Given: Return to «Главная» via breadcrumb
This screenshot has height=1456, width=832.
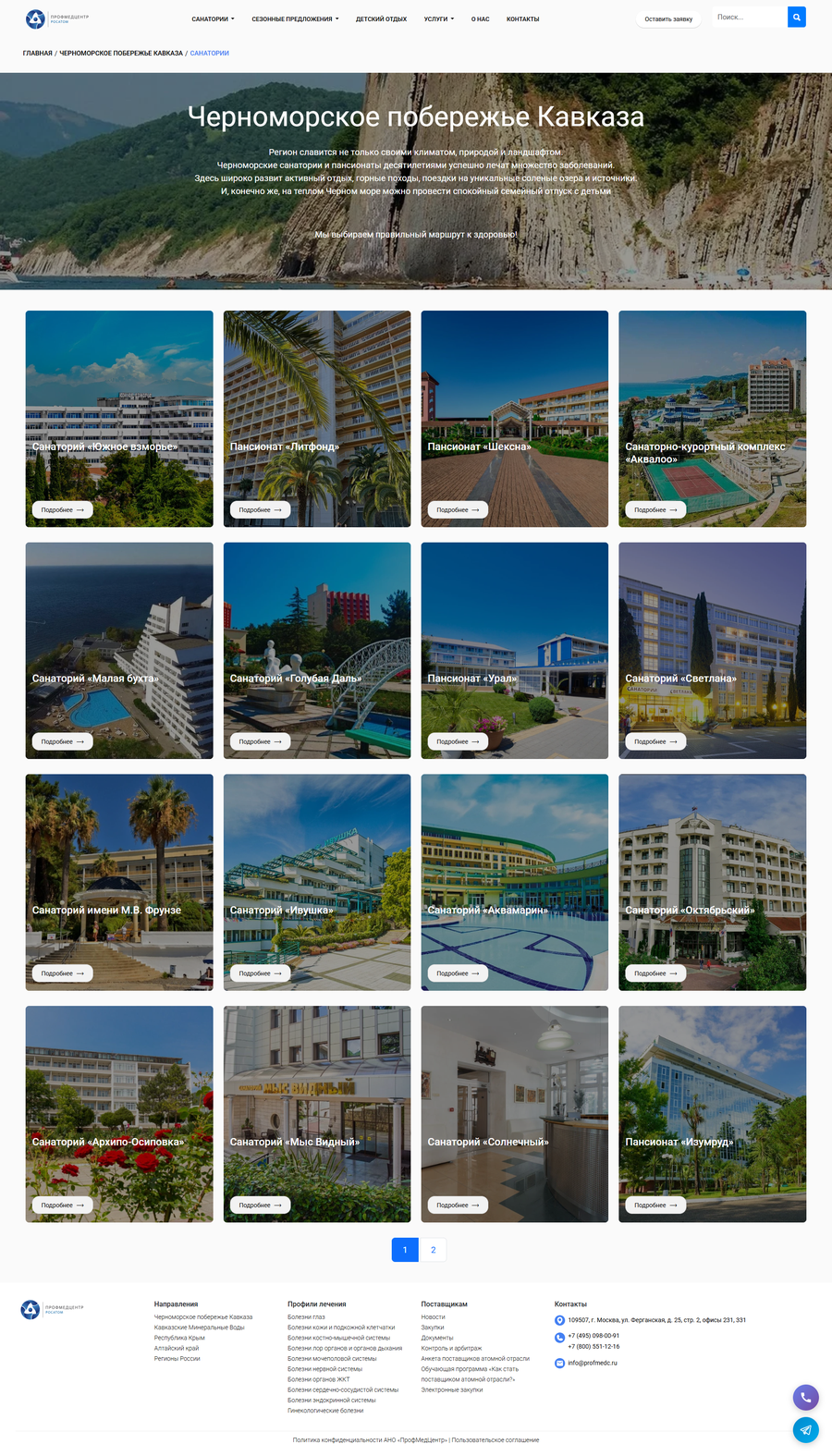Looking at the screenshot, I should (x=38, y=54).
